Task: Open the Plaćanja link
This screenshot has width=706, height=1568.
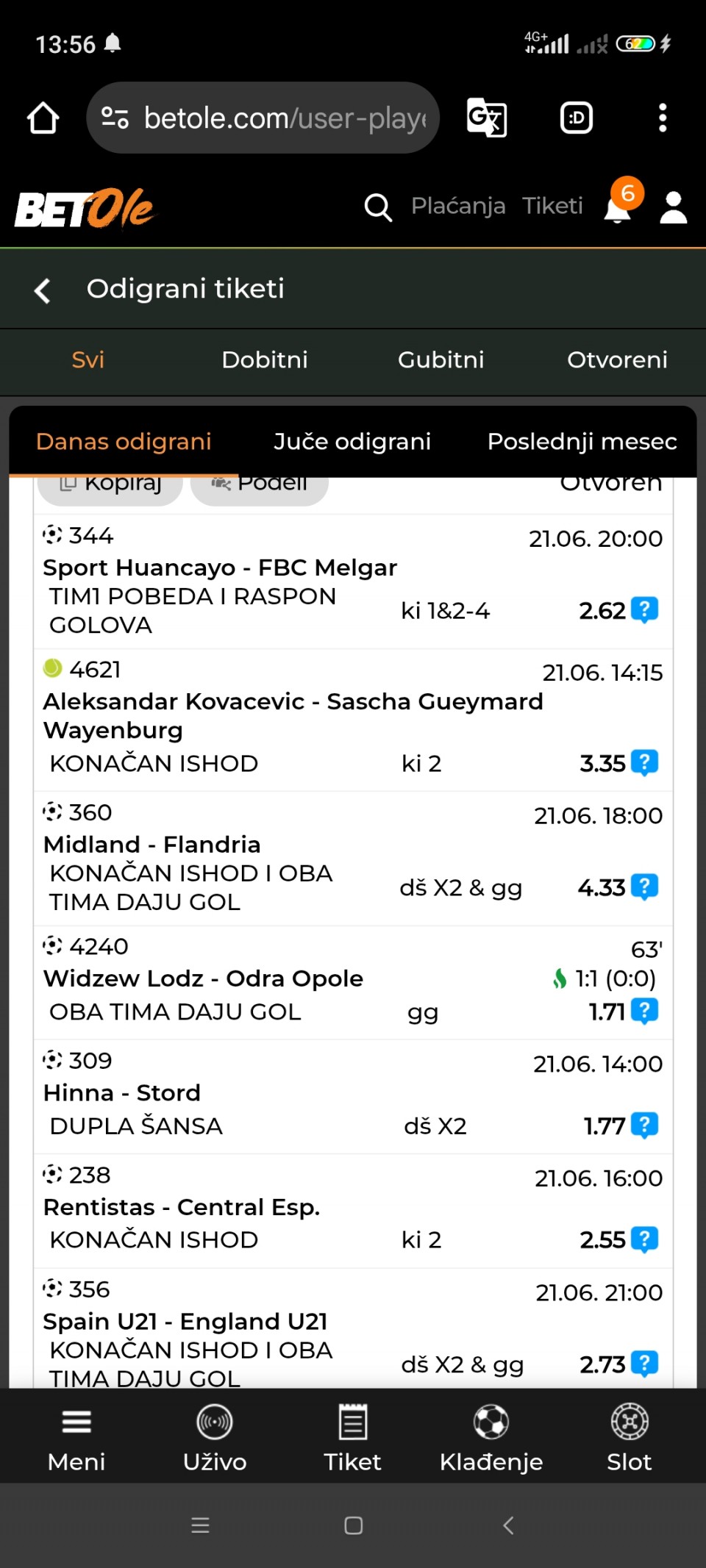Action: pos(458,206)
